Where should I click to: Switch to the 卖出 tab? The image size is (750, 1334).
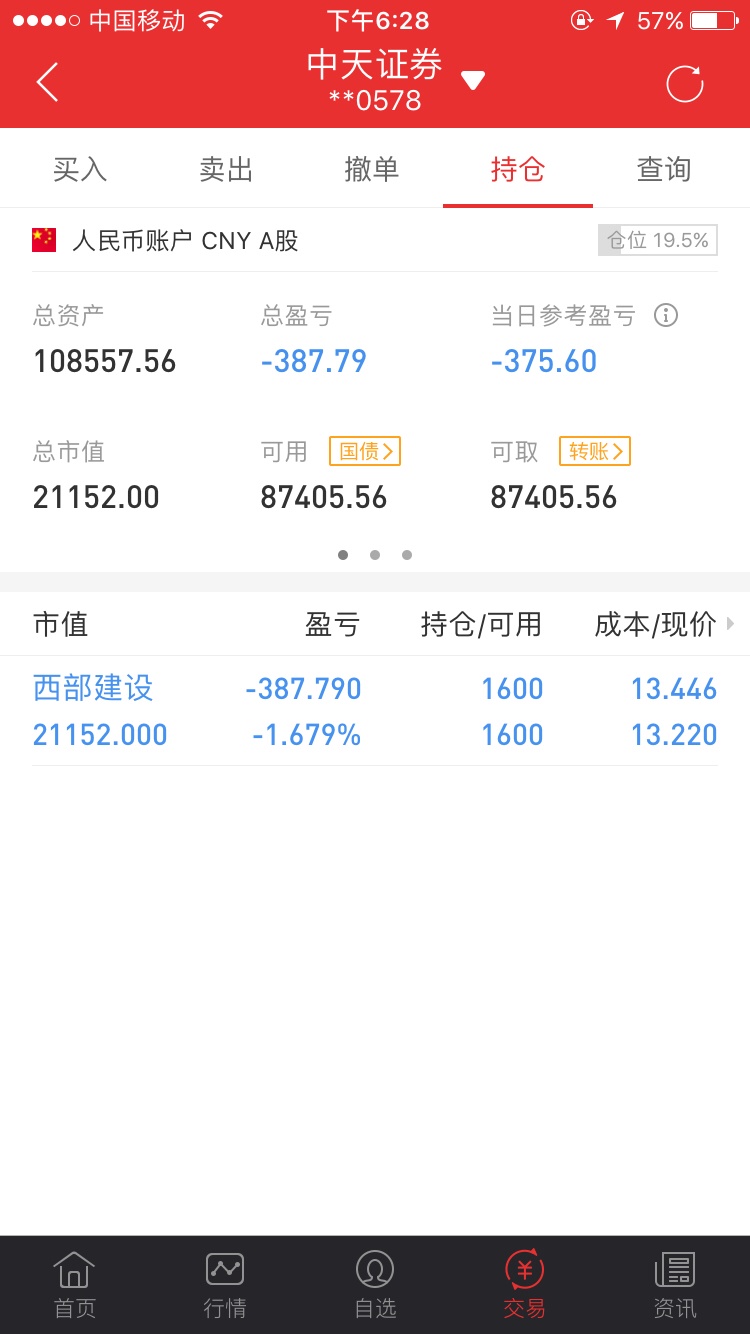[x=226, y=170]
